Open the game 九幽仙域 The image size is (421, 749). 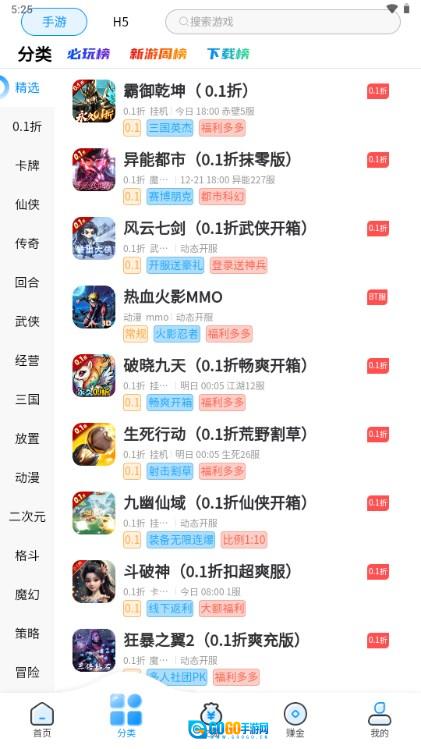231,520
